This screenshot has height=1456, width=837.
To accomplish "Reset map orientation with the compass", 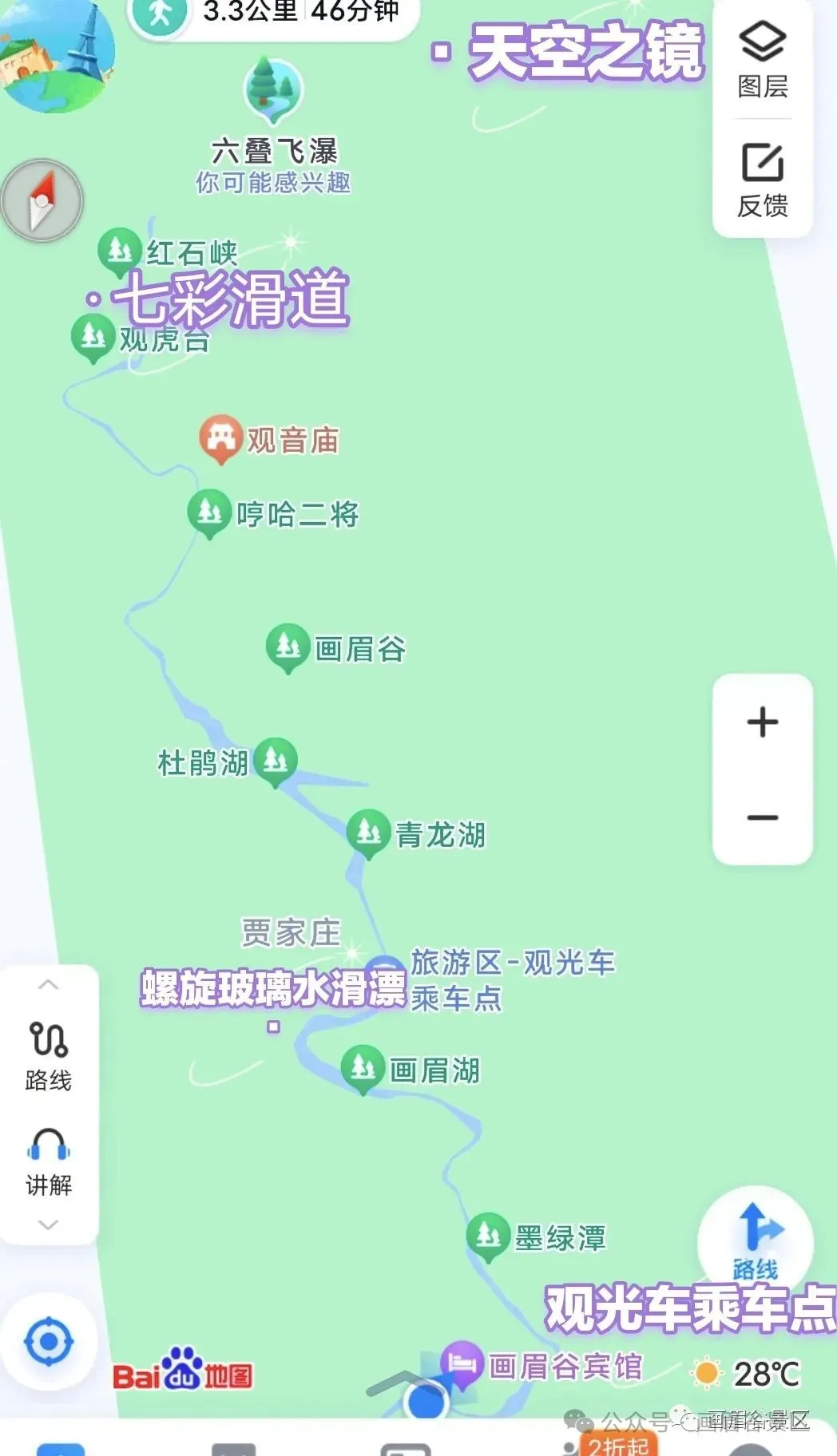I will pos(42,201).
